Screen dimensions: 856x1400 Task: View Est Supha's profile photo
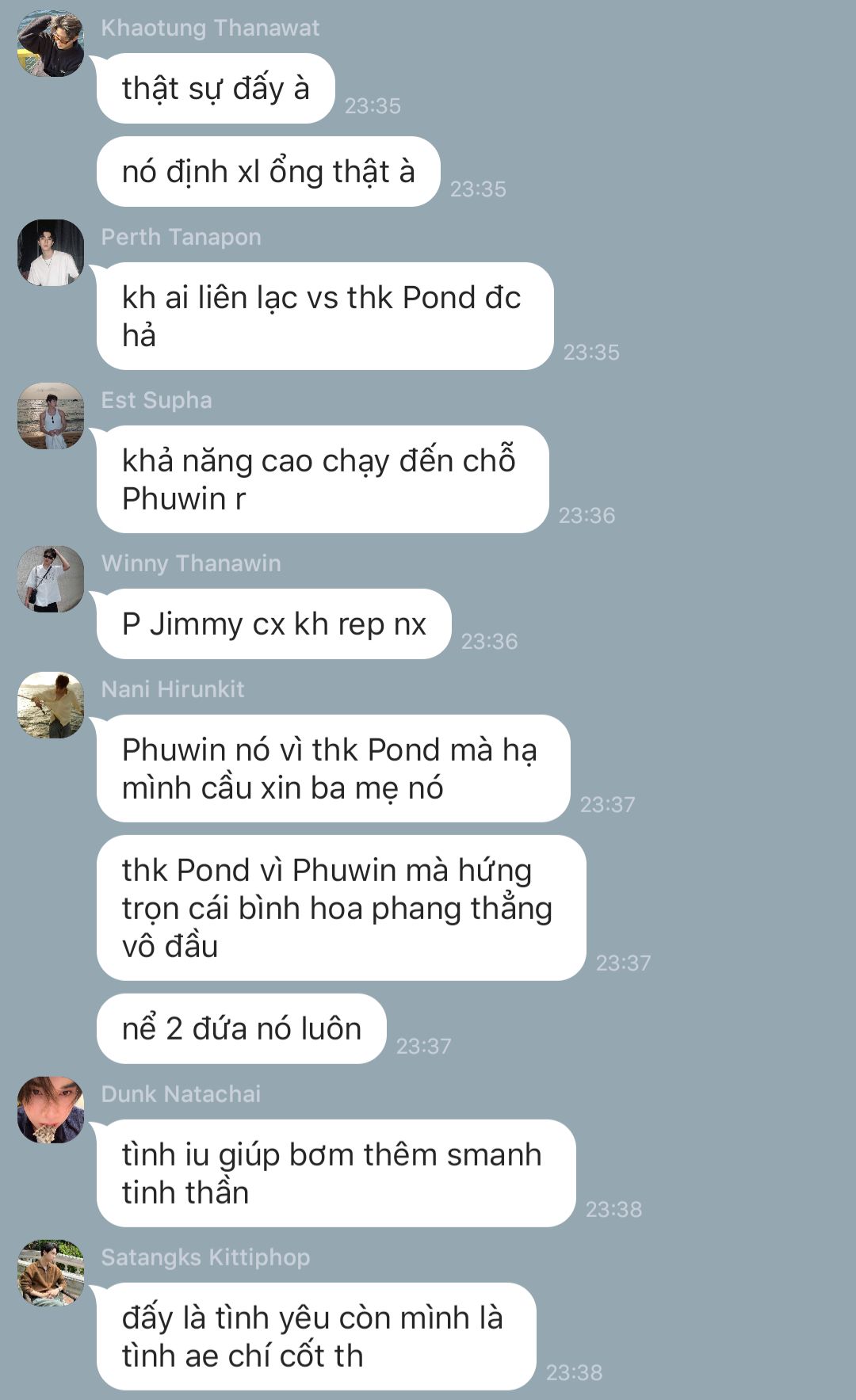click(x=51, y=416)
